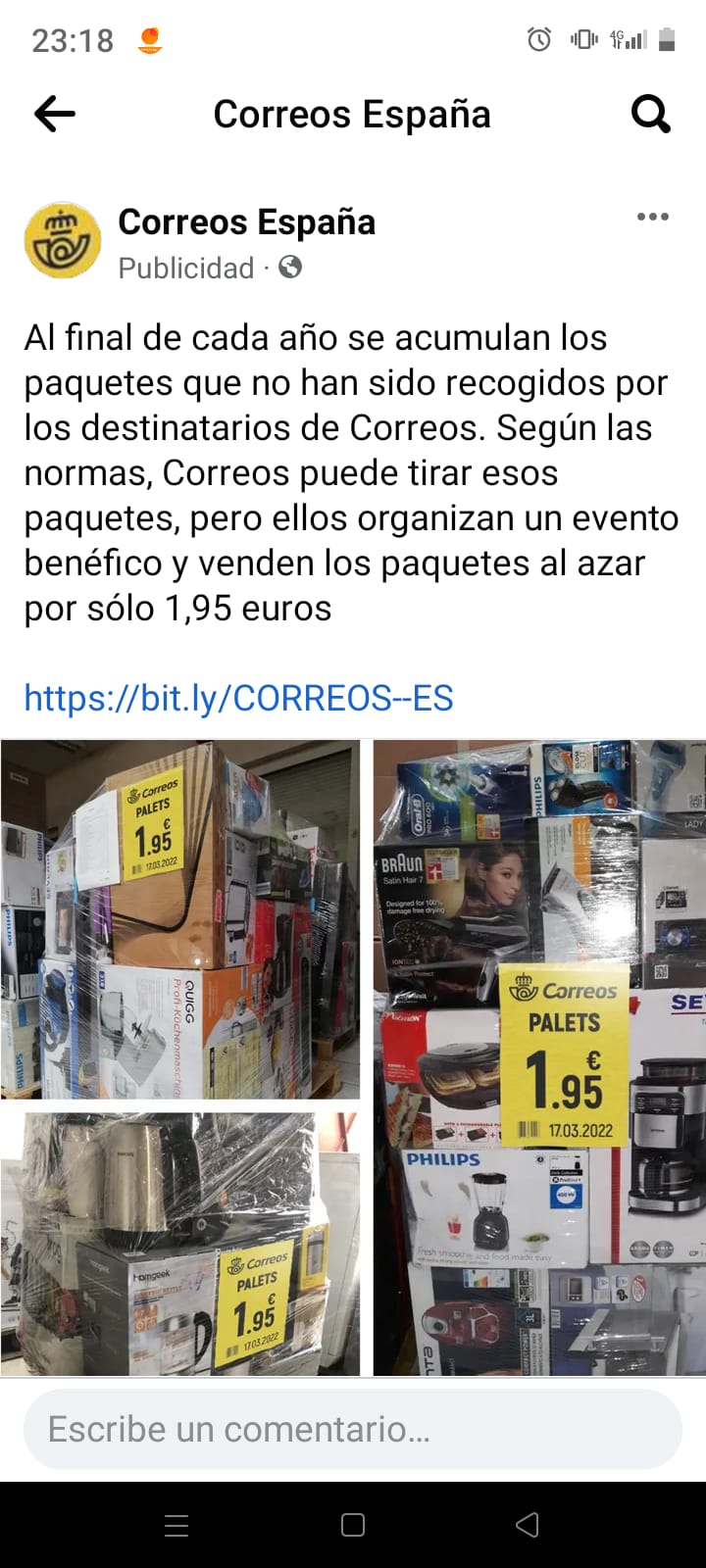
Task: Open the post's three-dot options menu
Action: pos(652,218)
